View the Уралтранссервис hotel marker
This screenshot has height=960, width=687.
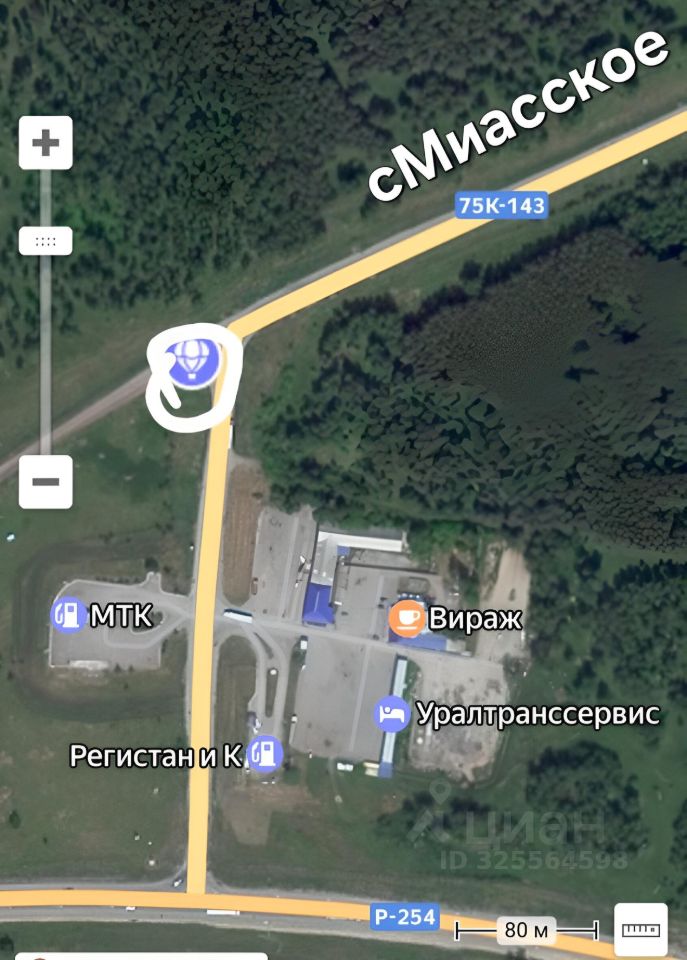pyautogui.click(x=392, y=714)
